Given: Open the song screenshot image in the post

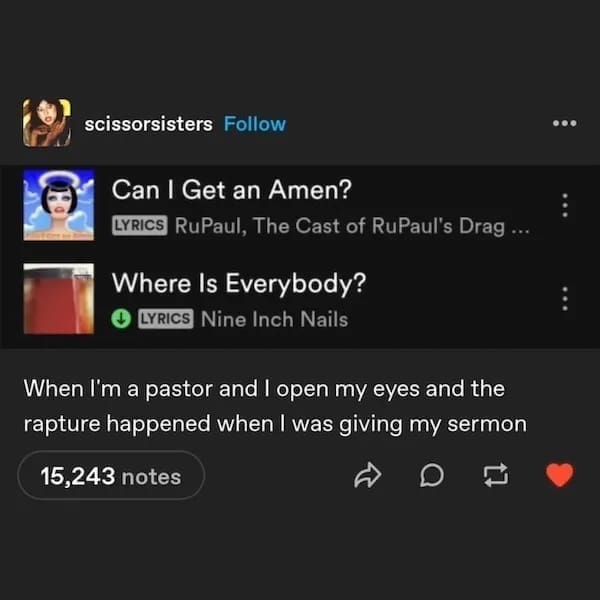Looking at the screenshot, I should point(300,257).
